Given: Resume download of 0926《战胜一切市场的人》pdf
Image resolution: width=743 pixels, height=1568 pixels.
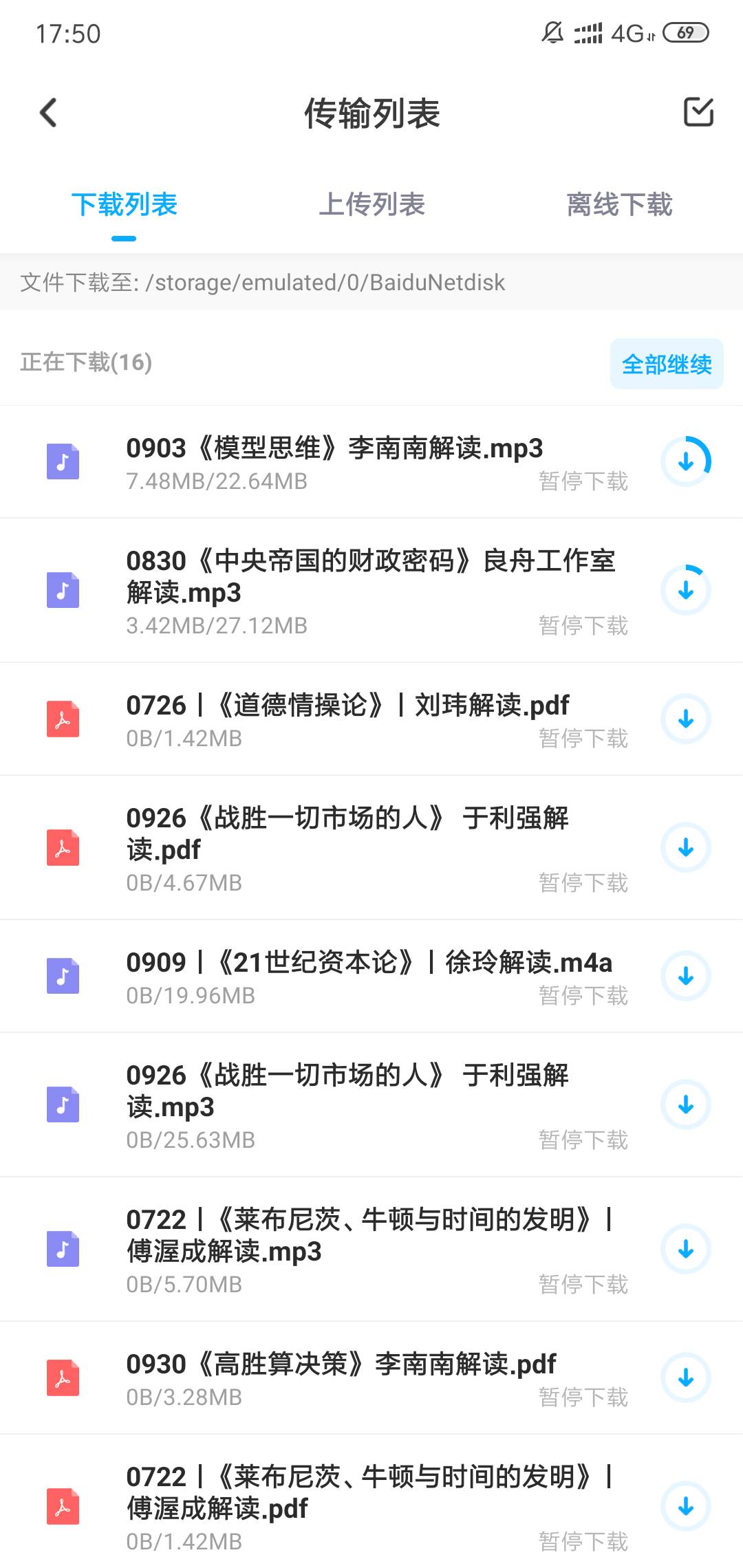Looking at the screenshot, I should tap(685, 848).
